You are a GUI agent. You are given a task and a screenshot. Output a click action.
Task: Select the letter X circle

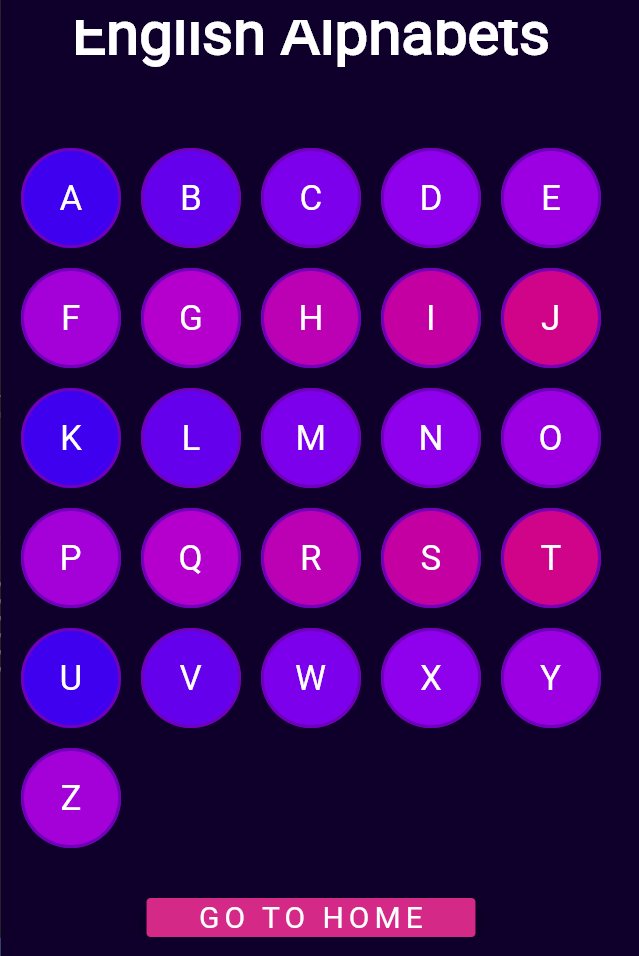pos(431,678)
